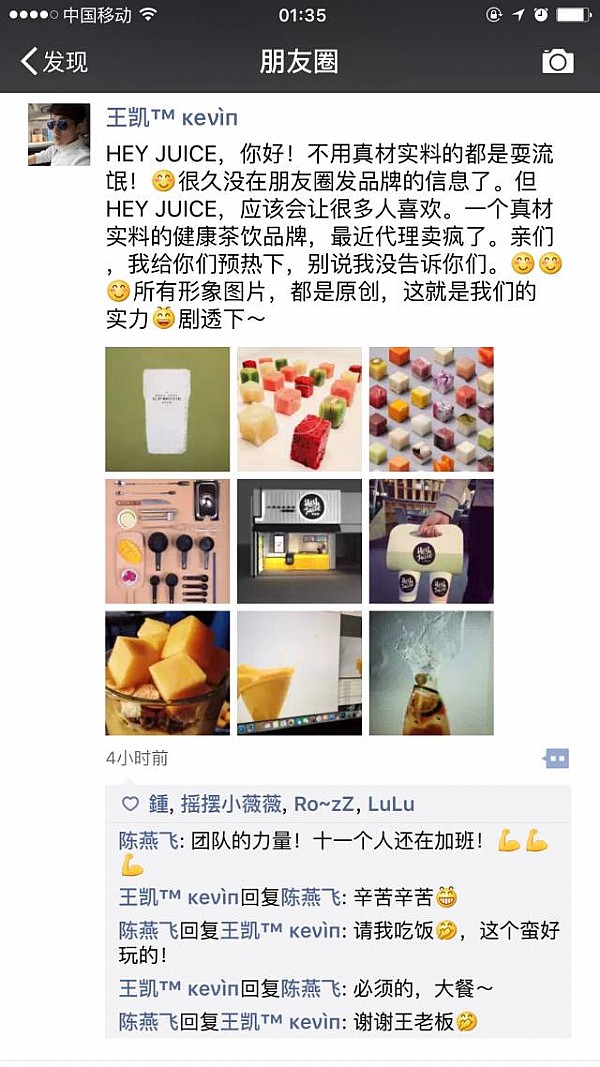Open the like and comment options button
Image resolution: width=600 pixels, height=1067 pixels.
(x=556, y=758)
